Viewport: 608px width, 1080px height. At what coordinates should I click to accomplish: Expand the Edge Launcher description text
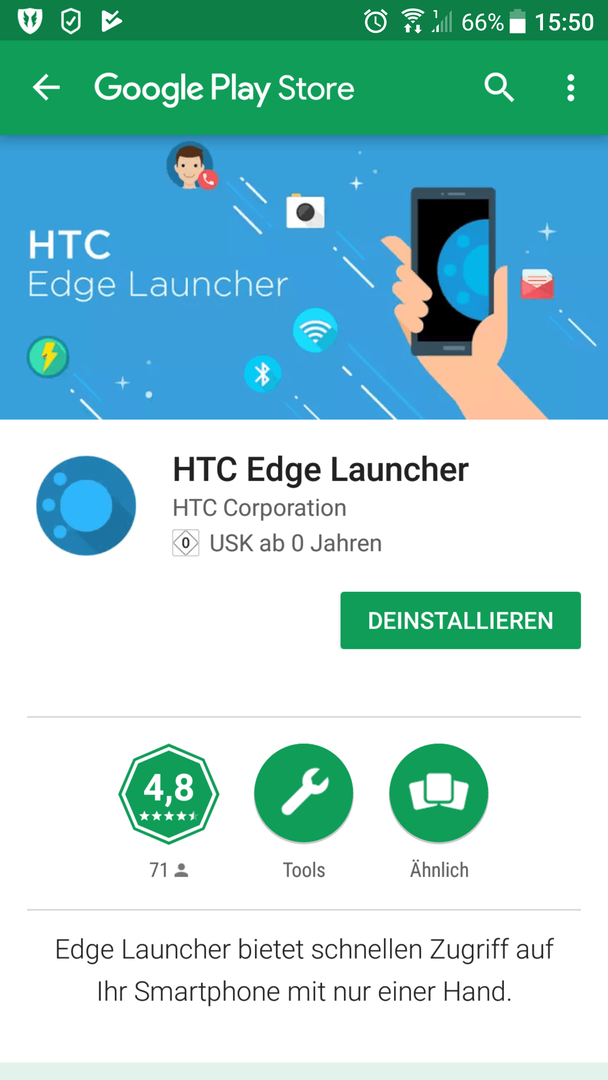(304, 970)
